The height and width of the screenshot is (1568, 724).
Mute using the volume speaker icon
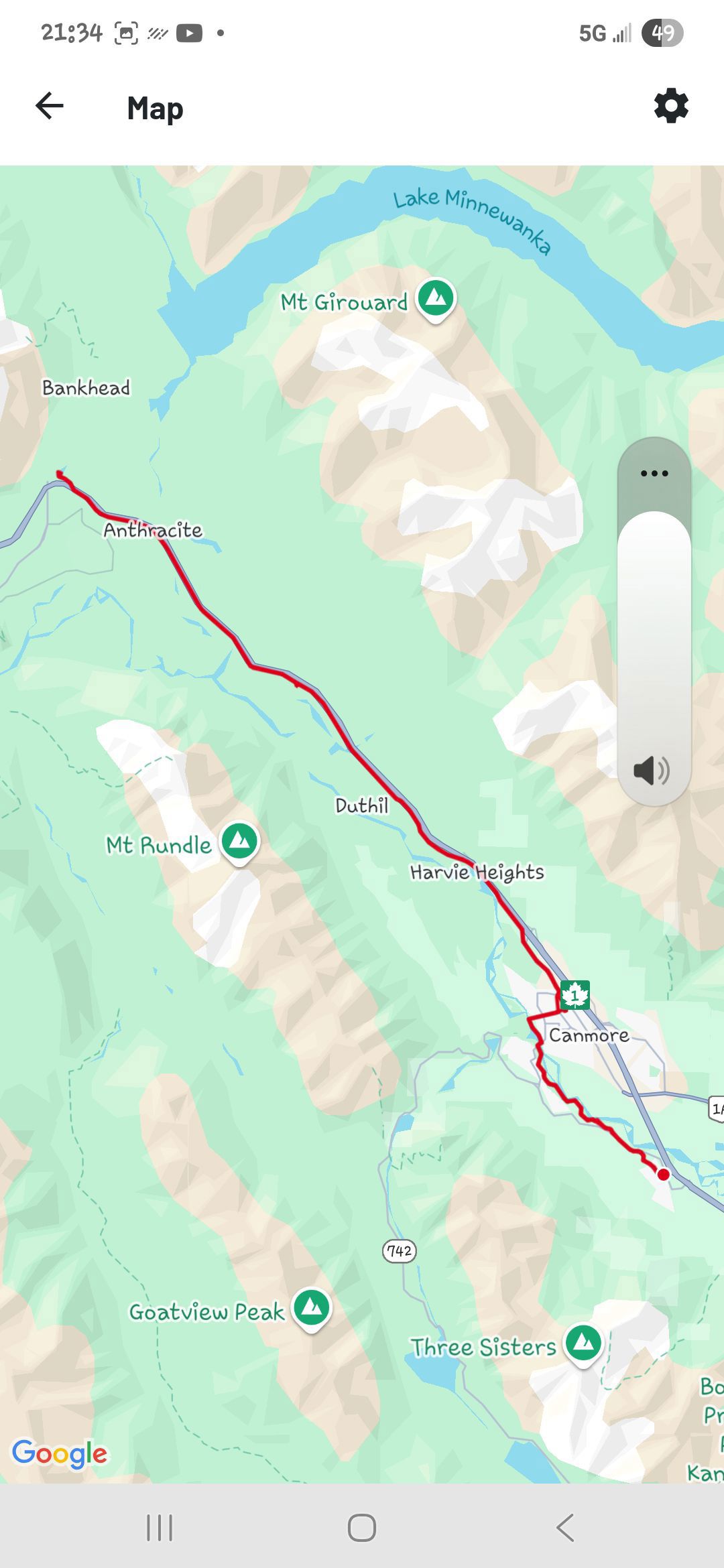pos(651,771)
